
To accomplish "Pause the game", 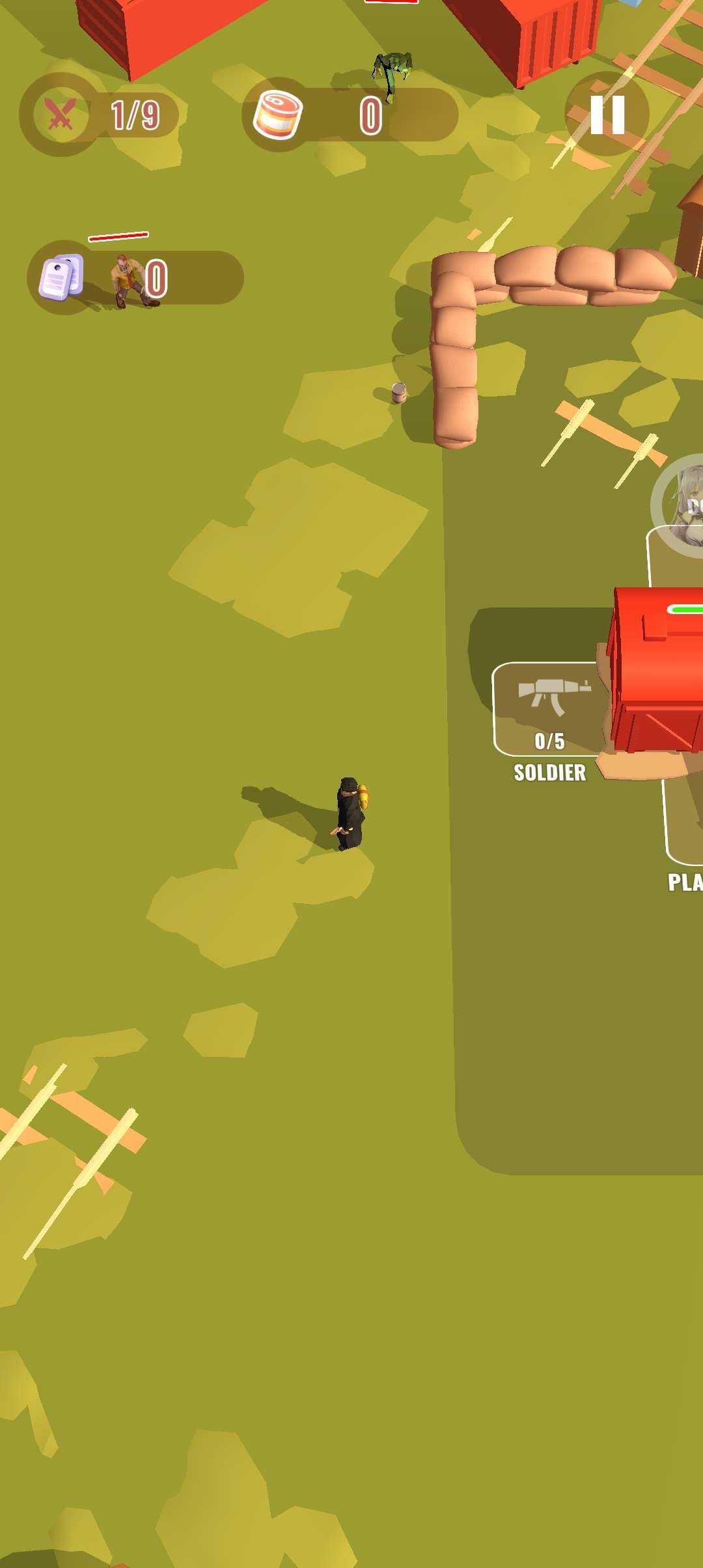I will [607, 115].
